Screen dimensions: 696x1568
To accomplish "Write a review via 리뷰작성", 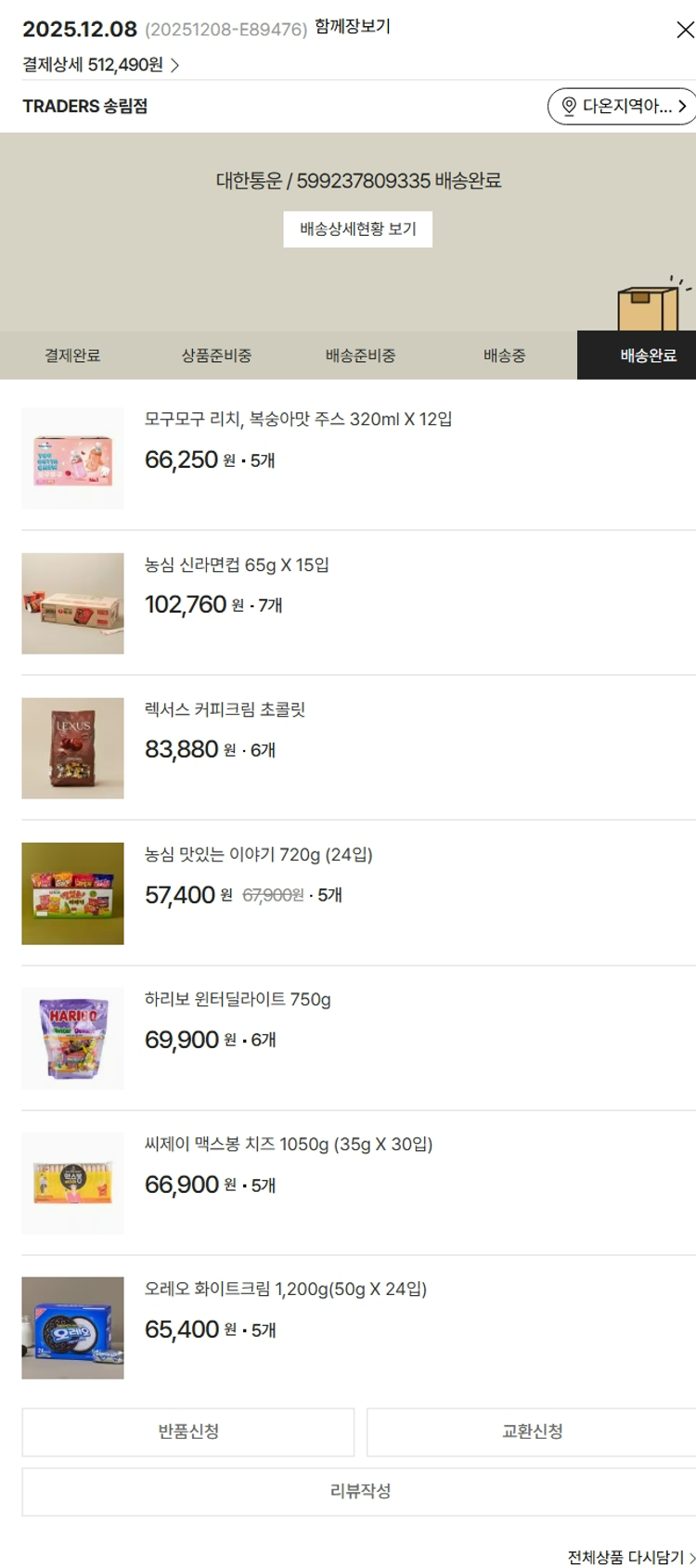I will point(360,1491).
